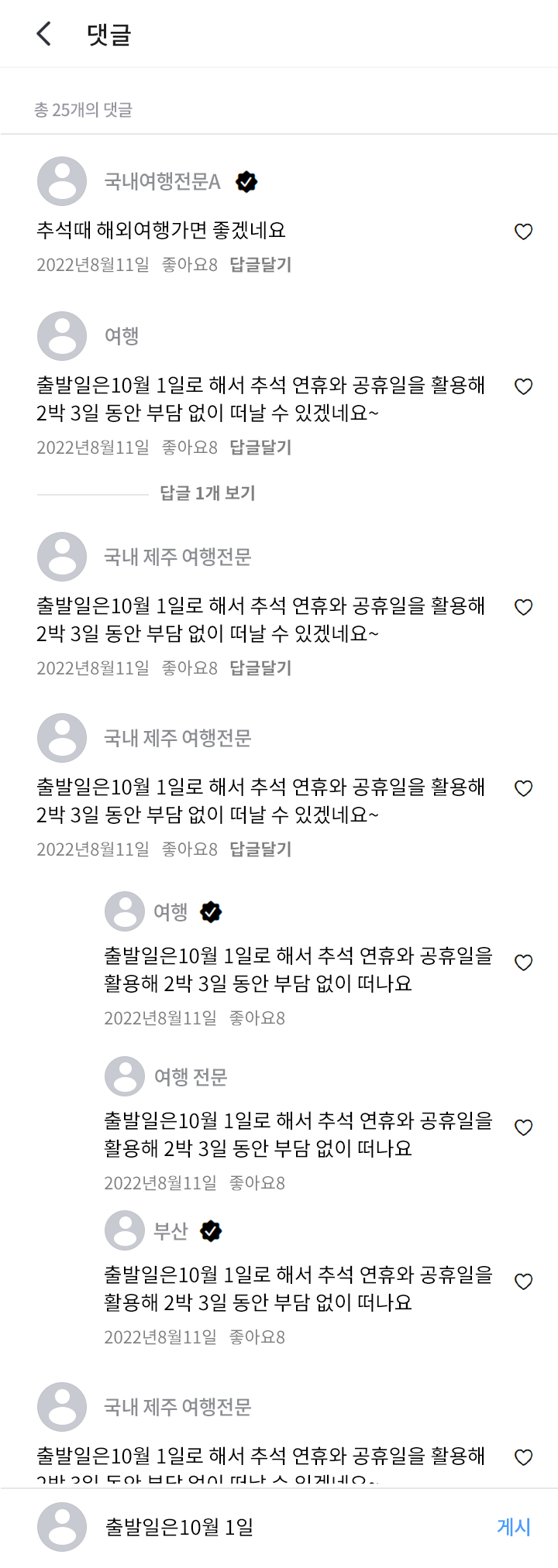Screen dimensions: 558x1568
Task: Tap 답글달기 under 국내여행전문A's comment
Action: tap(260, 265)
